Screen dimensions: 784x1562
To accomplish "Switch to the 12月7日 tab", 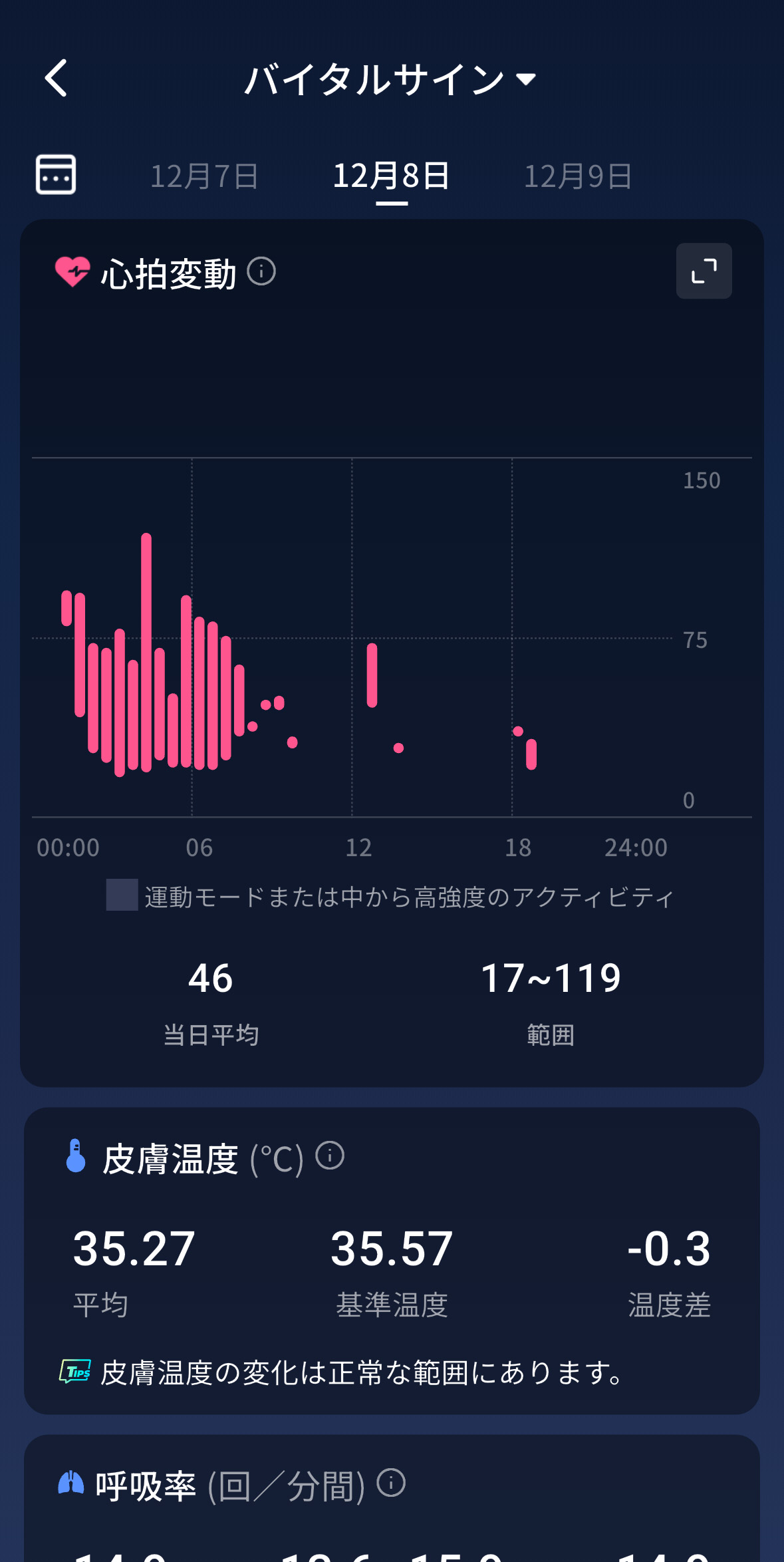I will pyautogui.click(x=204, y=176).
